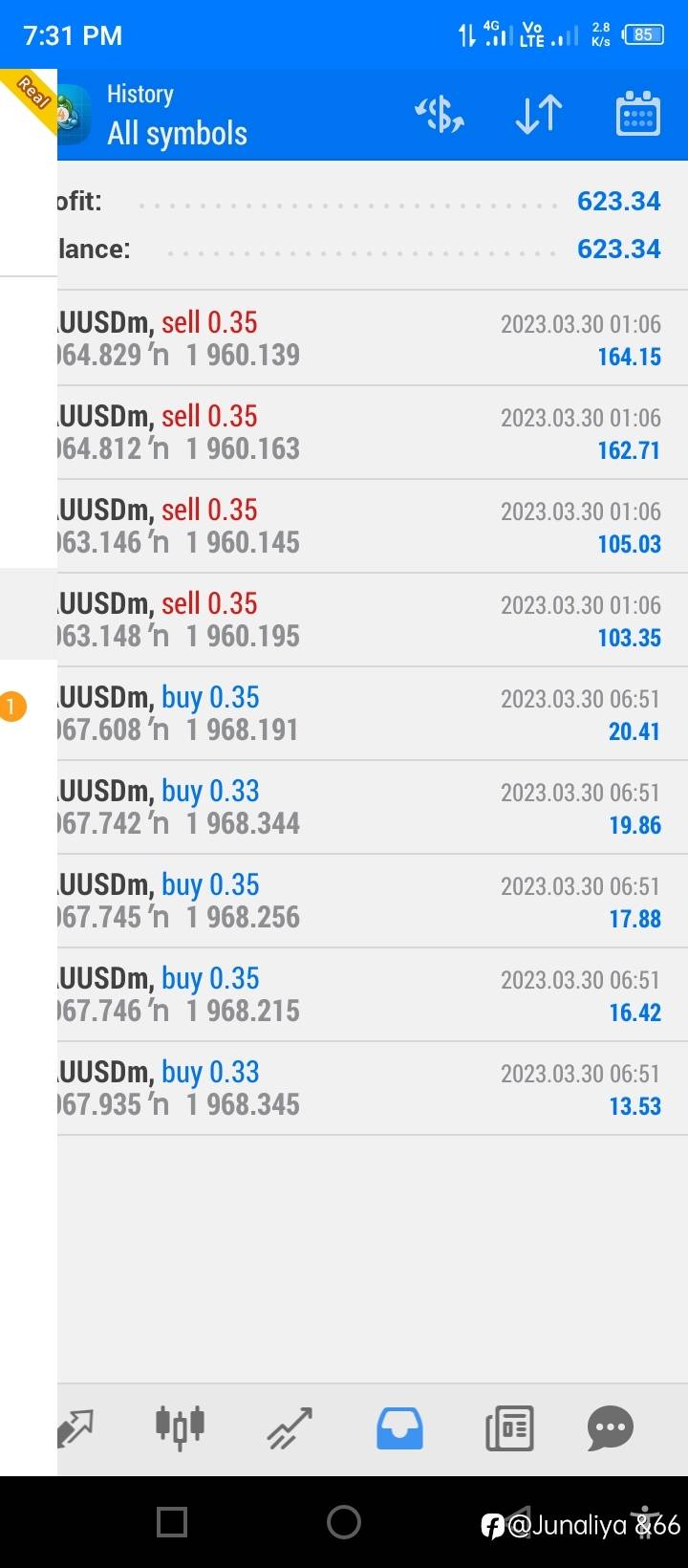Open the sell trade with profit 105.03
Image resolution: width=688 pixels, height=1568 pixels.
coord(373,526)
